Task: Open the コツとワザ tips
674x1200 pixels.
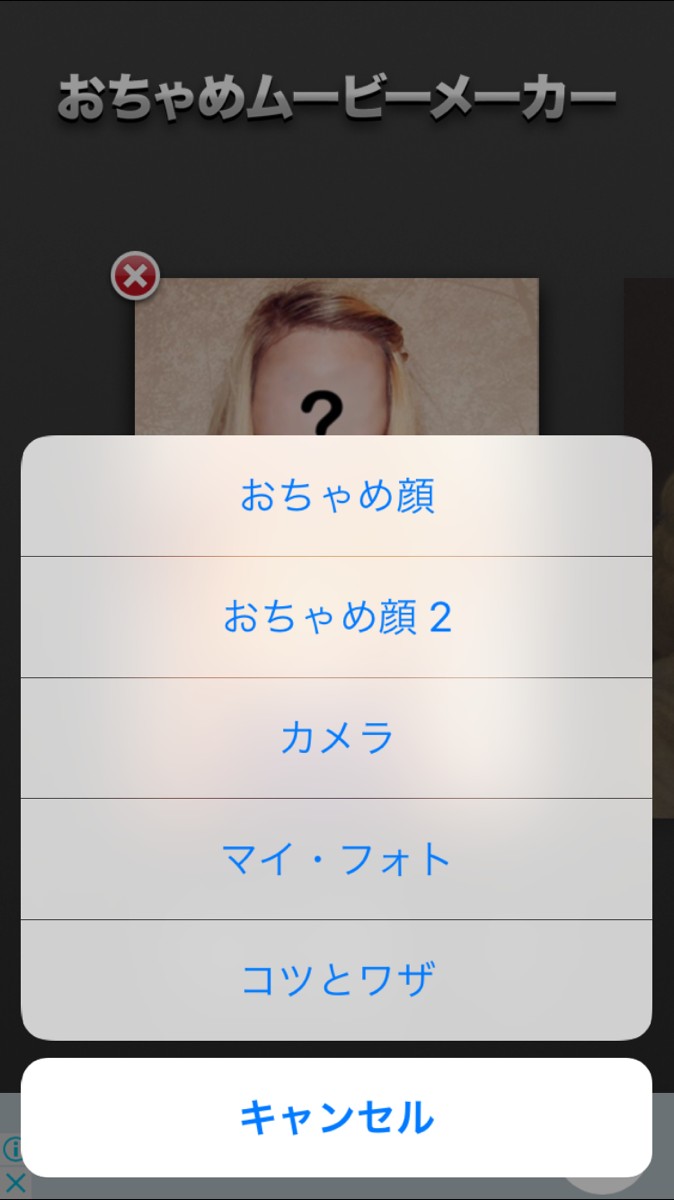Action: click(x=337, y=980)
